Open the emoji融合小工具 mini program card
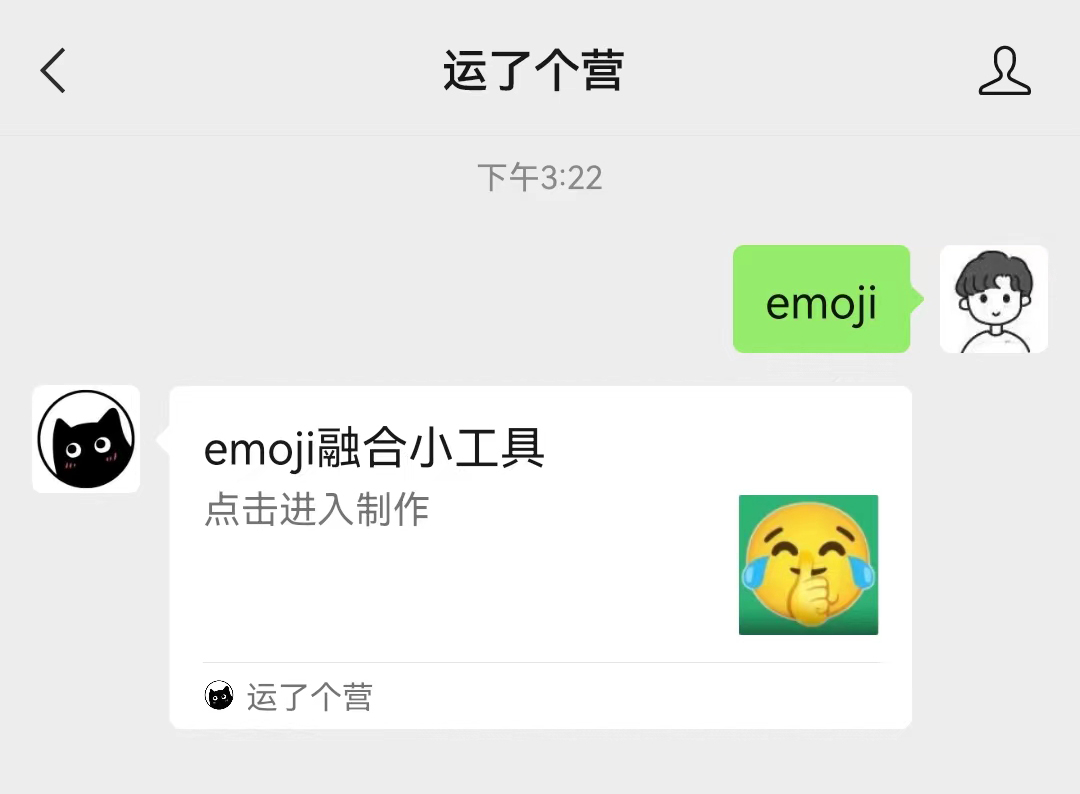1080x794 pixels. pyautogui.click(x=540, y=540)
